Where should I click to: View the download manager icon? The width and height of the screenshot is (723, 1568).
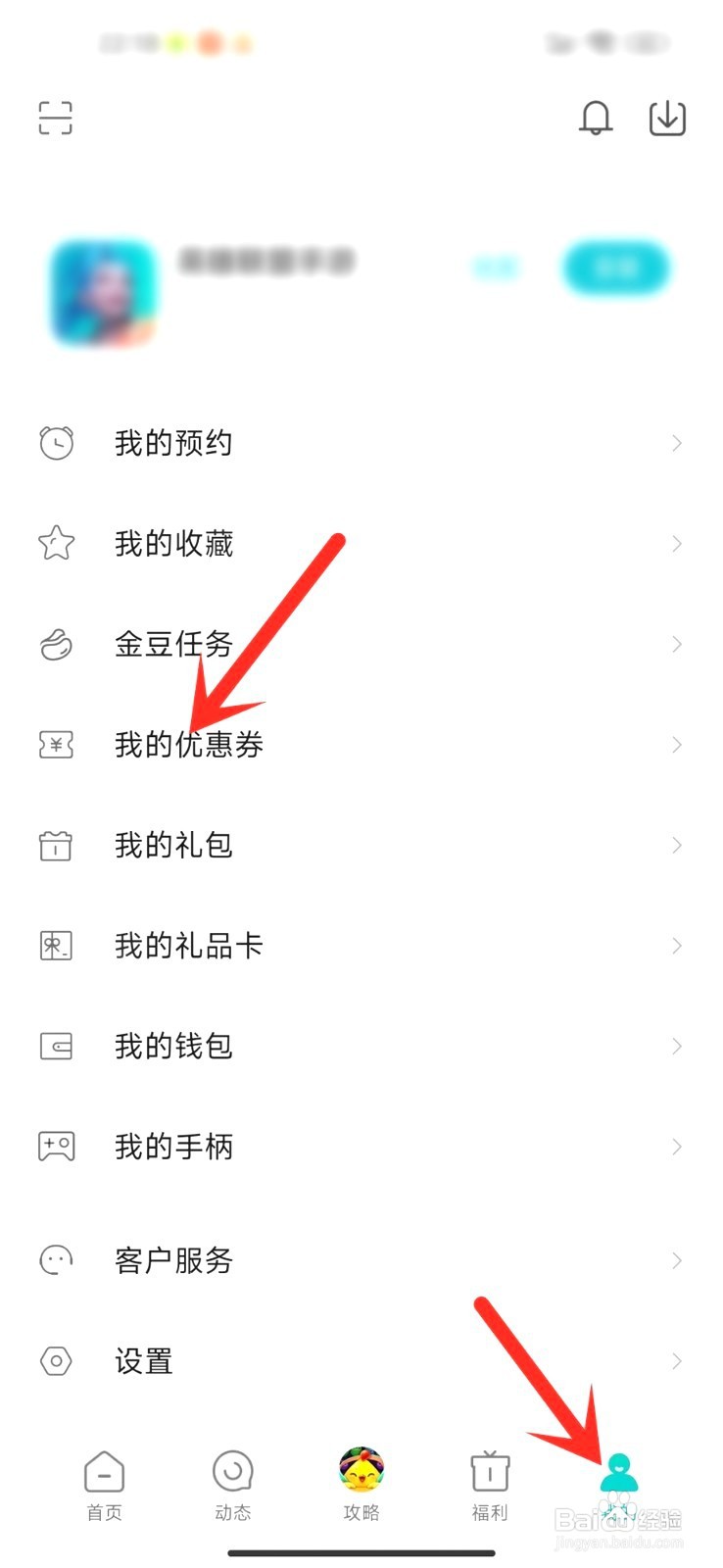666,118
